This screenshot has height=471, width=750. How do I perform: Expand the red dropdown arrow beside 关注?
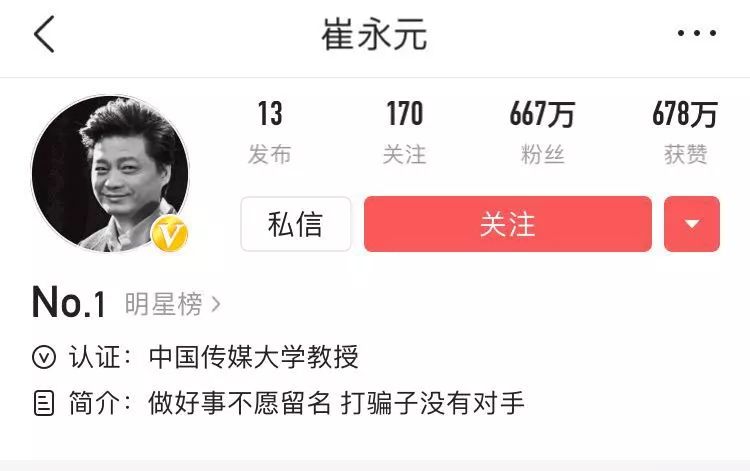pos(692,224)
